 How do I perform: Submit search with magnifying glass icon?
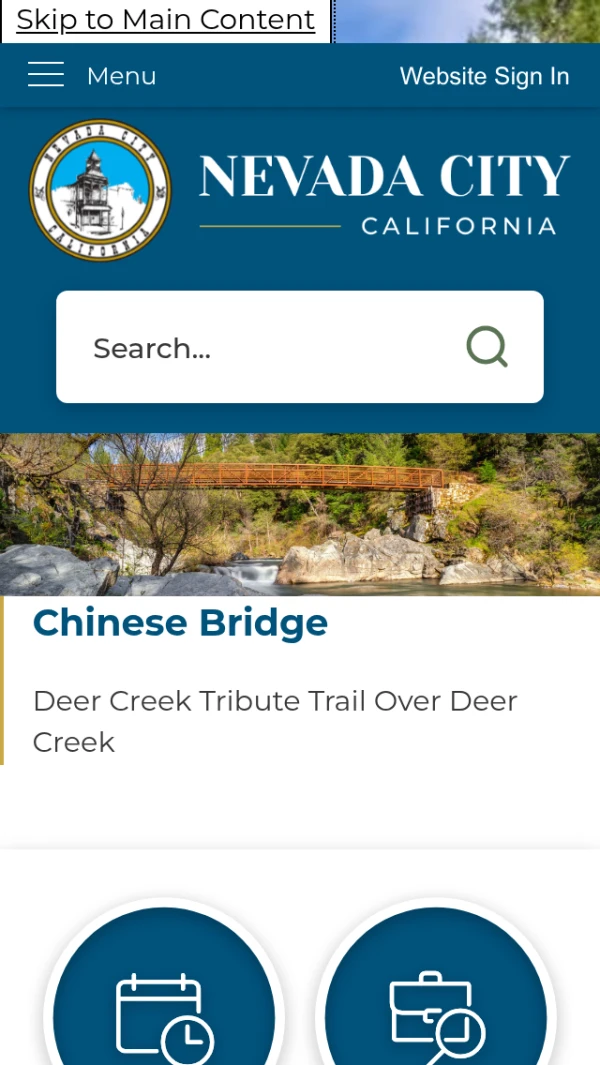487,348
